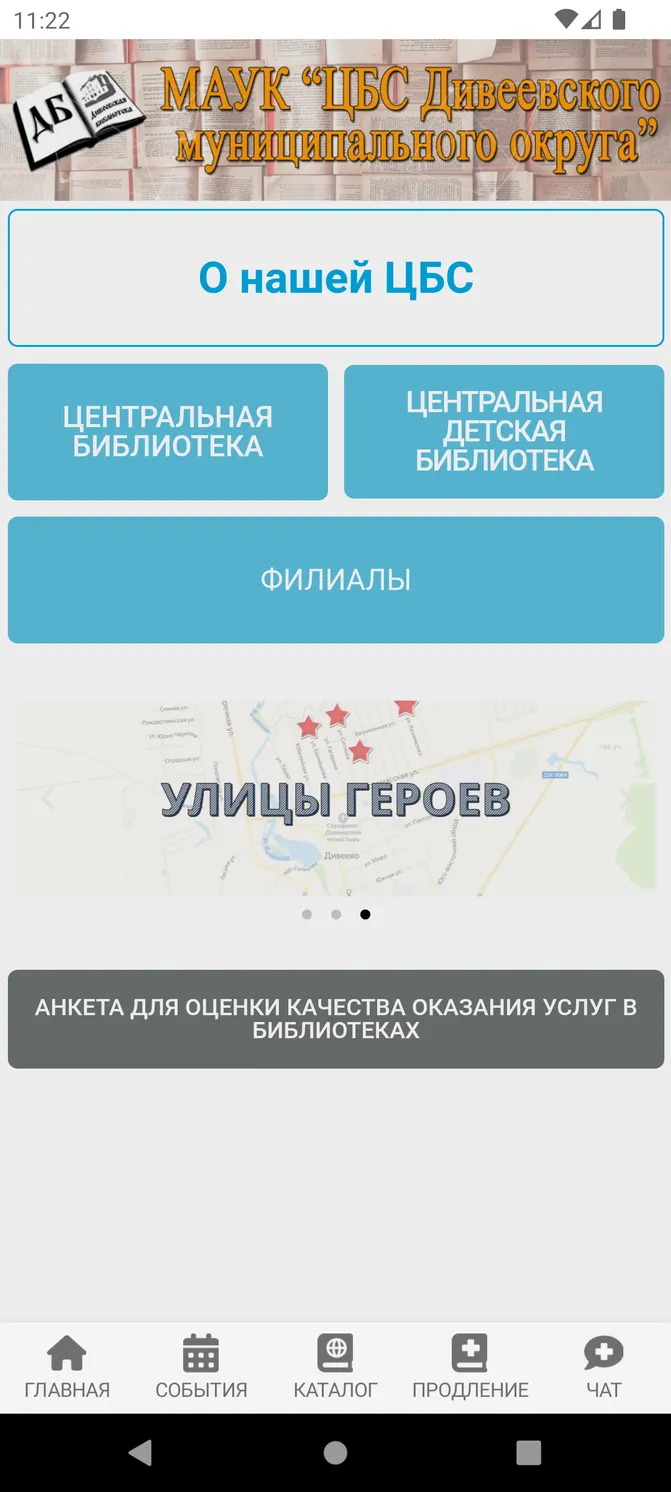Switch to the СОБЫТИЯ tab
Viewport: 671px width, 1492px height.
click(201, 1368)
